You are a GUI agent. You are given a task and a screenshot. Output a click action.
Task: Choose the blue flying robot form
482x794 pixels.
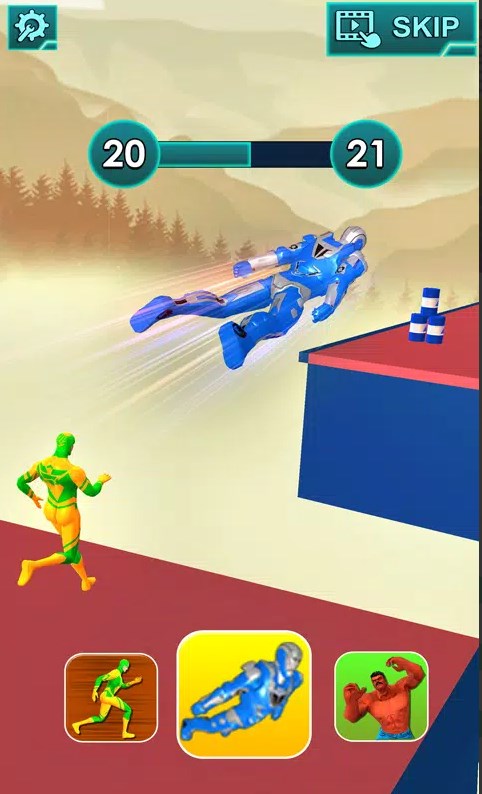click(x=244, y=694)
